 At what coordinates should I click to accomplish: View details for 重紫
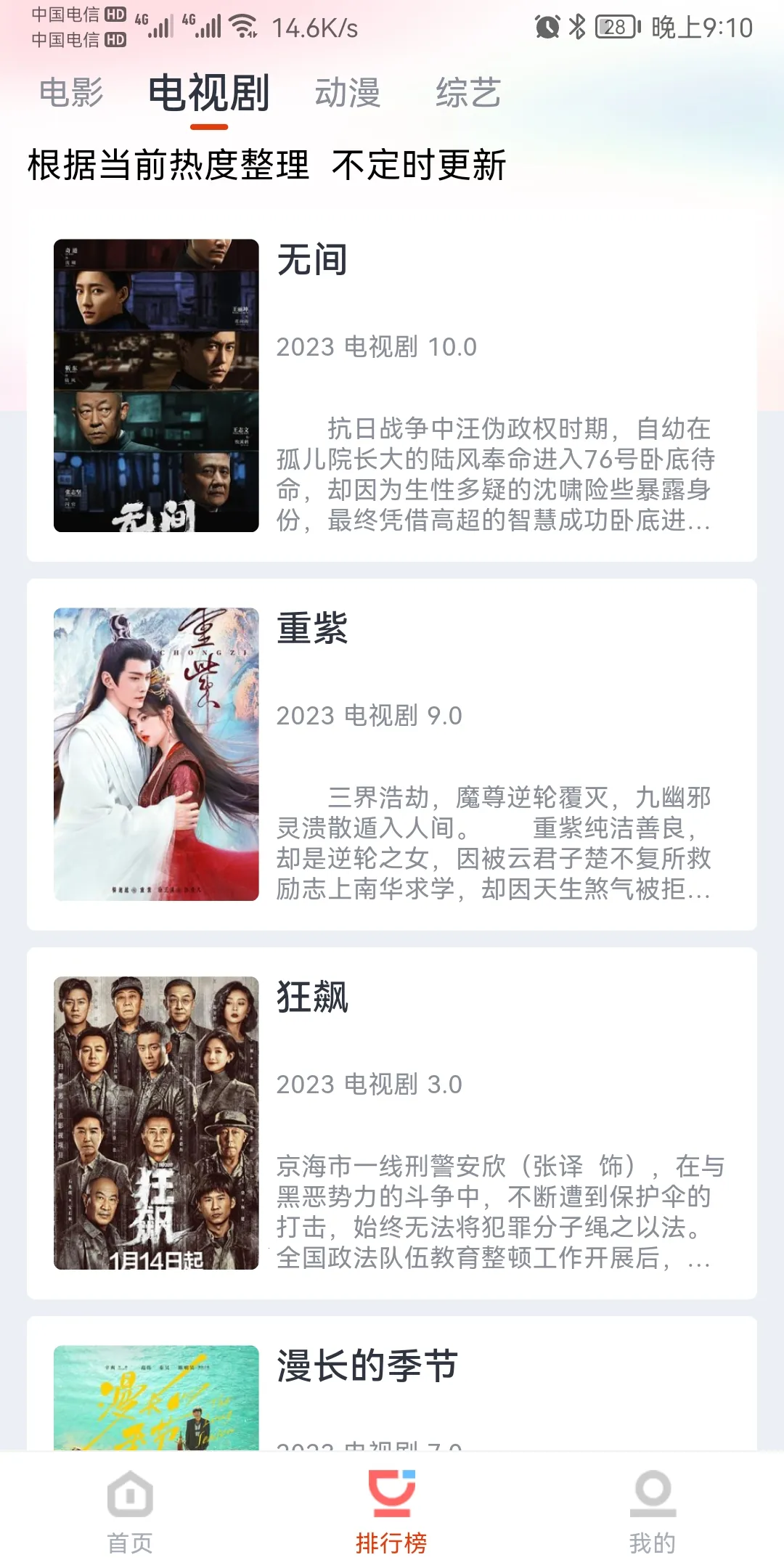[392, 754]
